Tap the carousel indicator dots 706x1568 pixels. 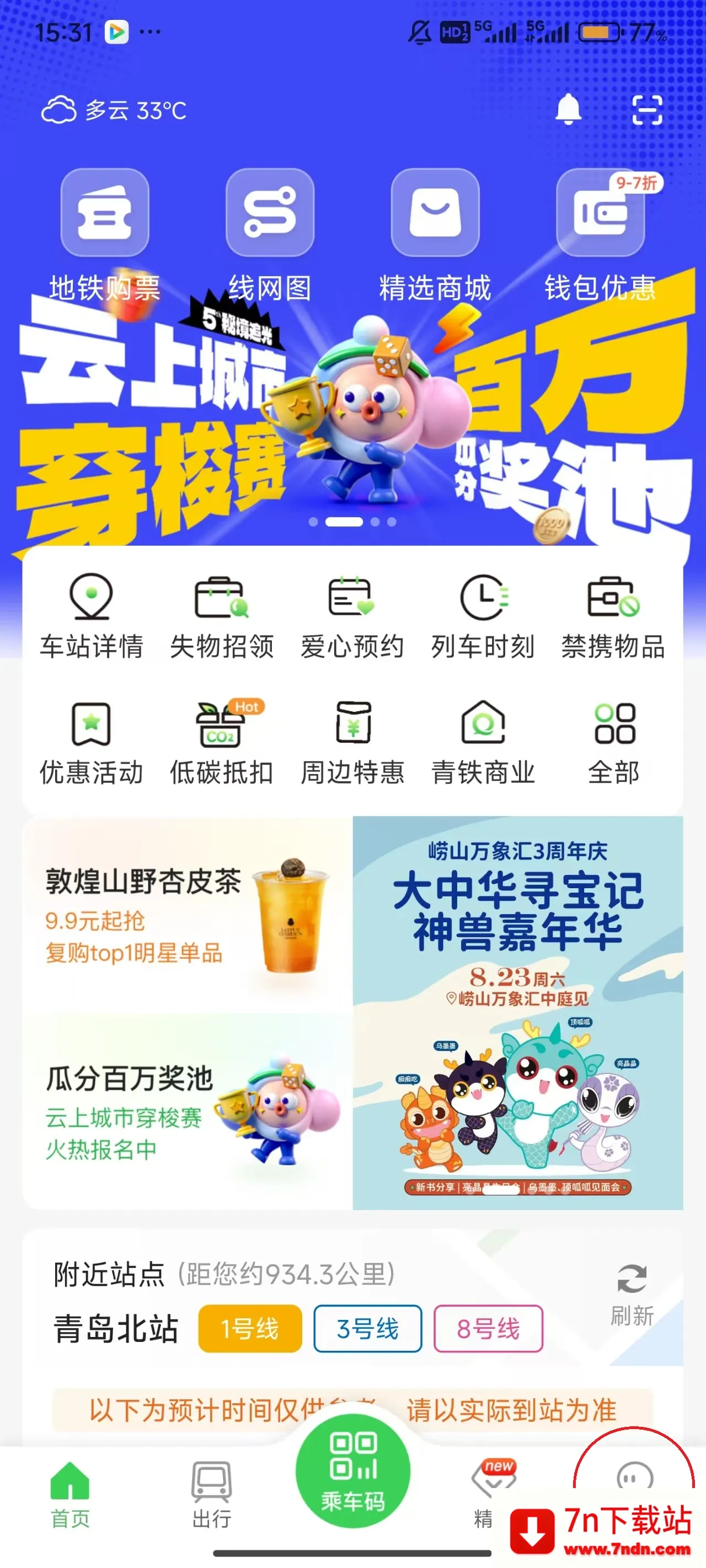coord(354,522)
